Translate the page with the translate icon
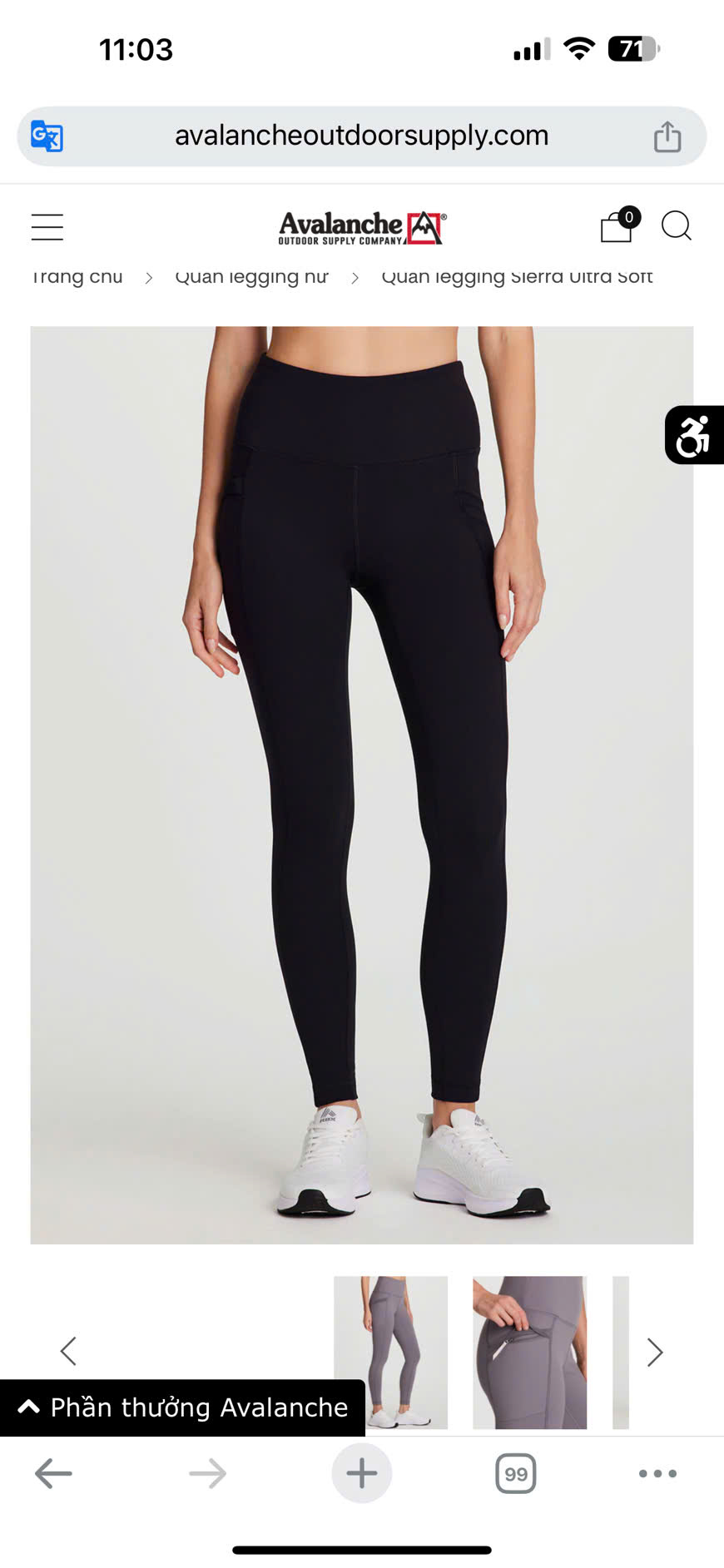The width and height of the screenshot is (724, 1568). (x=47, y=136)
